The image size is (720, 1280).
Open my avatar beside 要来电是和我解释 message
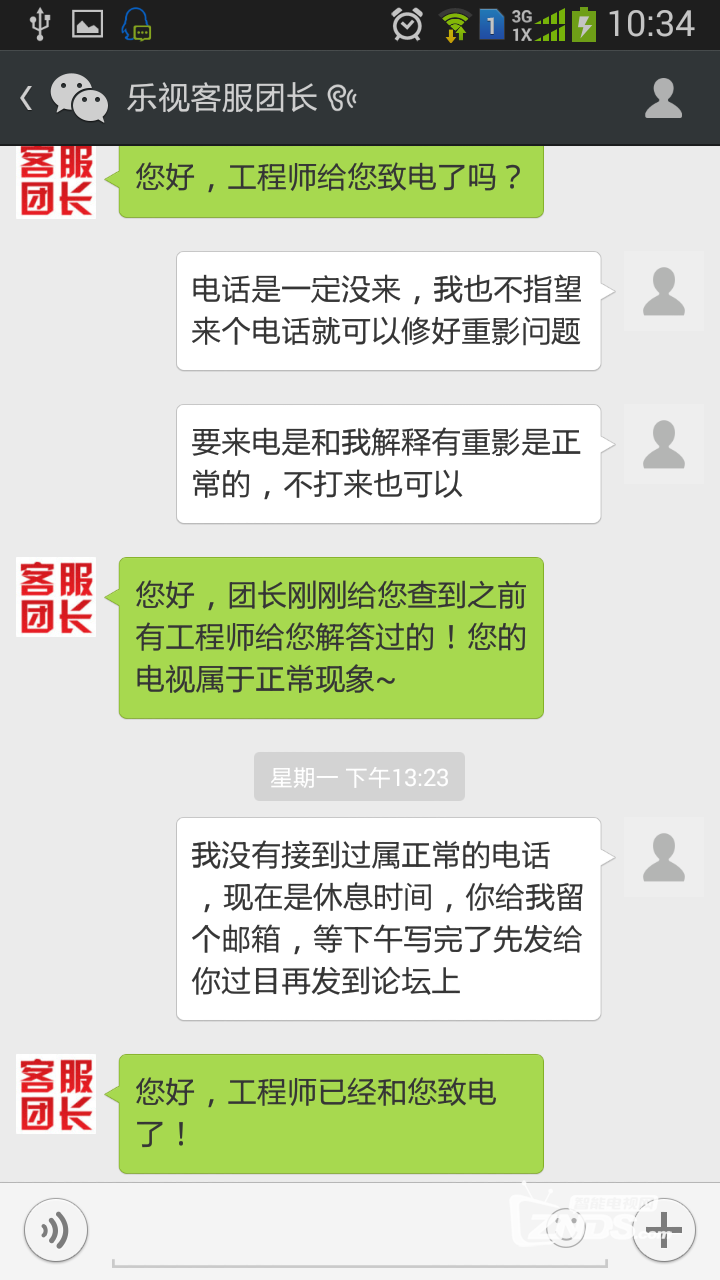(x=663, y=444)
